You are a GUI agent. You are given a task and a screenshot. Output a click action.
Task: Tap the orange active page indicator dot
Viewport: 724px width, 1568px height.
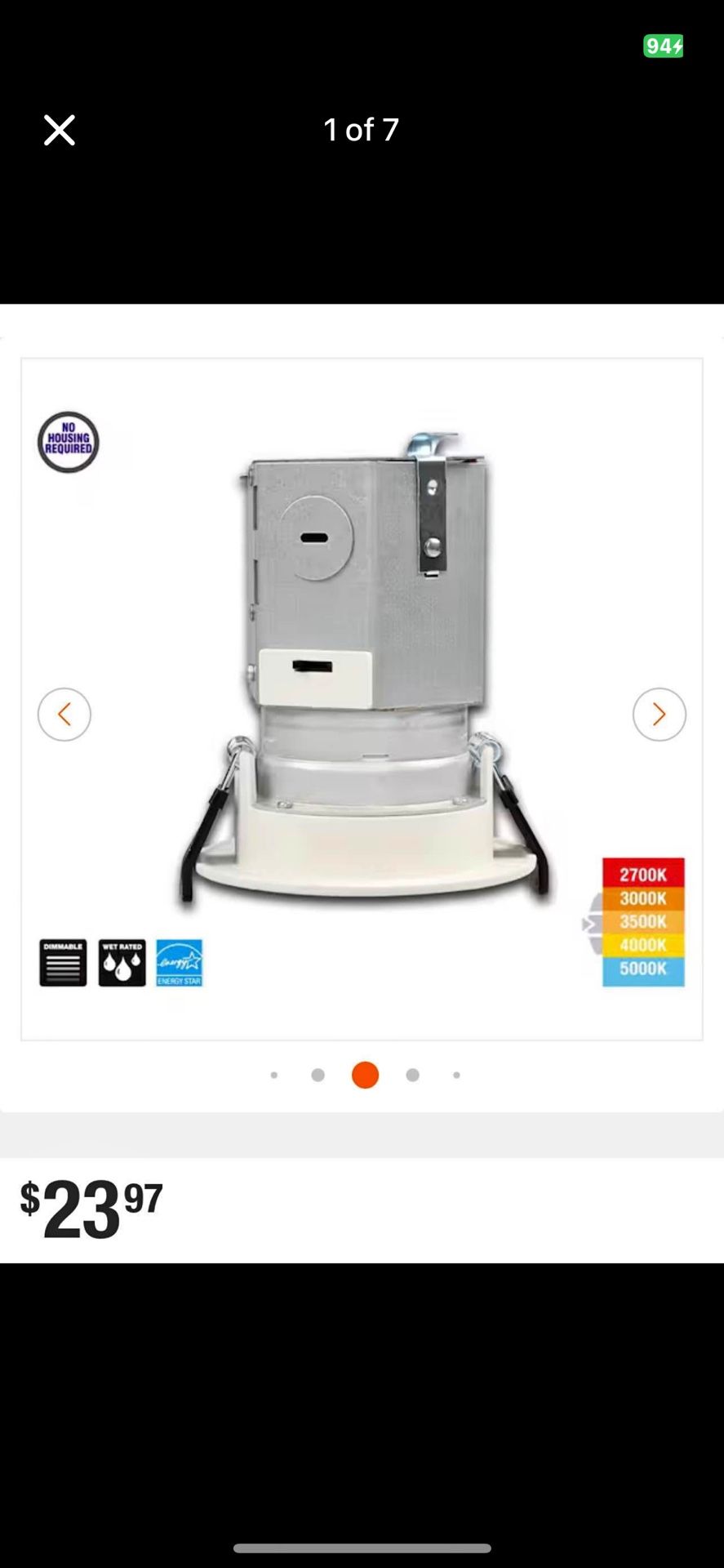365,1075
